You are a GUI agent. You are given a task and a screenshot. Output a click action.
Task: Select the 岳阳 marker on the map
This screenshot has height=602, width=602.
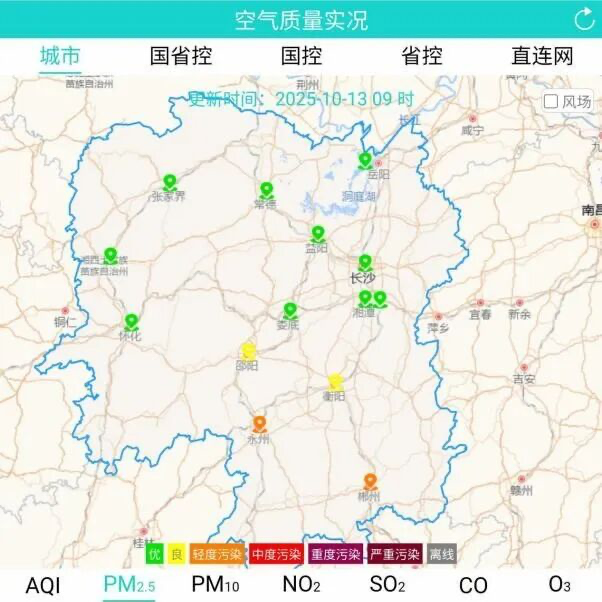pyautogui.click(x=365, y=159)
